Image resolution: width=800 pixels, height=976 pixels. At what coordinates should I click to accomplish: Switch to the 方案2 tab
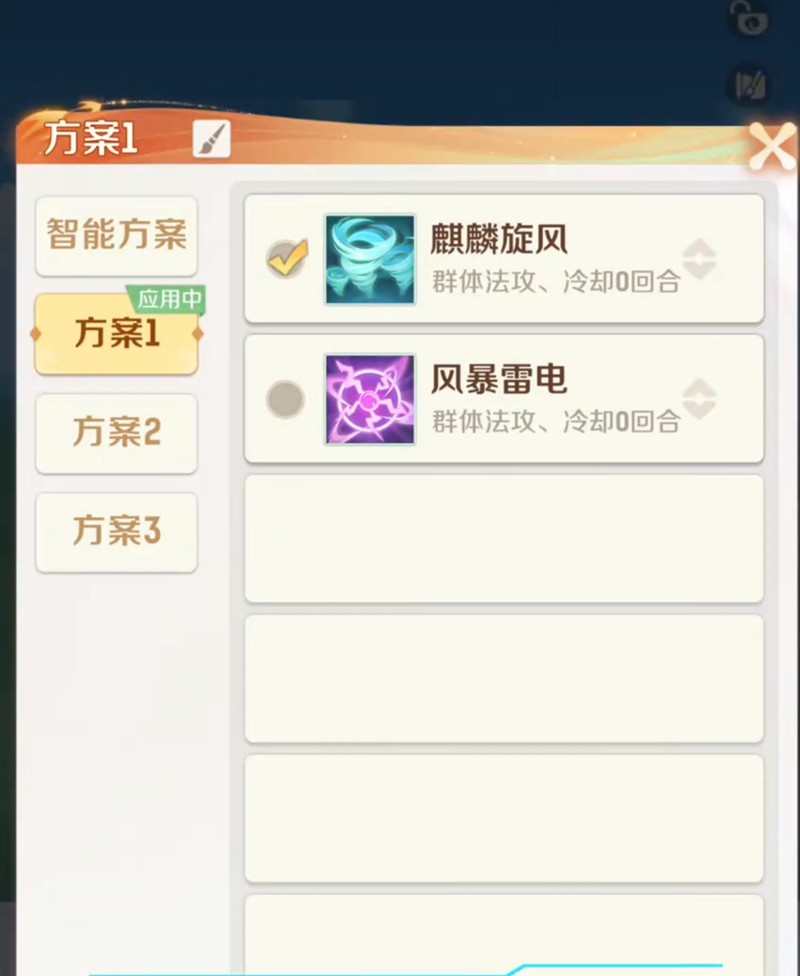[116, 432]
